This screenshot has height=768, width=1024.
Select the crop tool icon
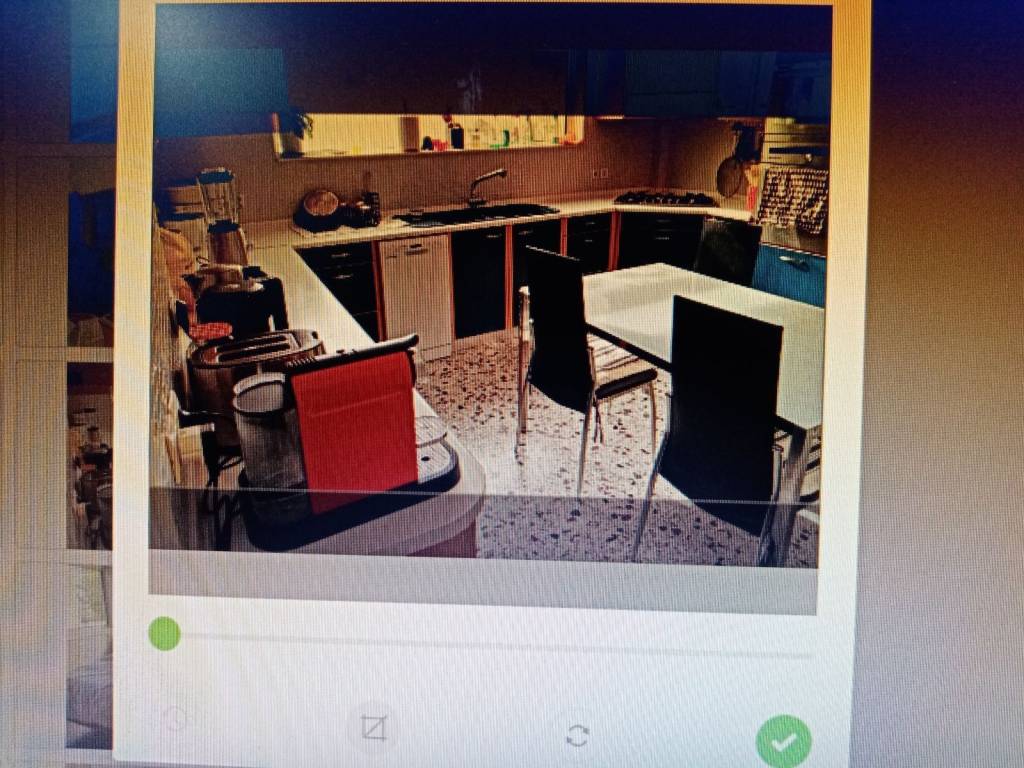coord(373,727)
